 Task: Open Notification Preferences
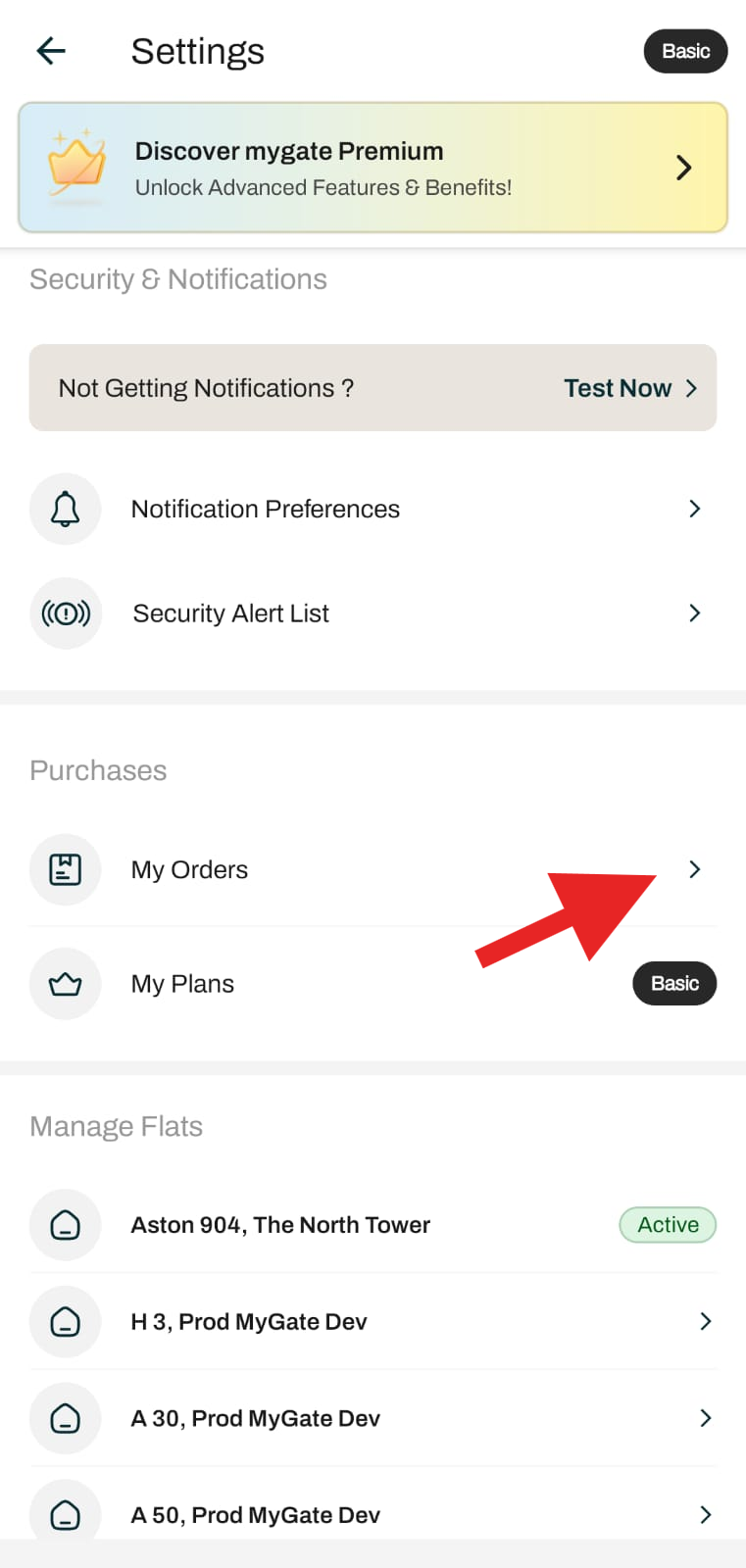pyautogui.click(x=373, y=509)
